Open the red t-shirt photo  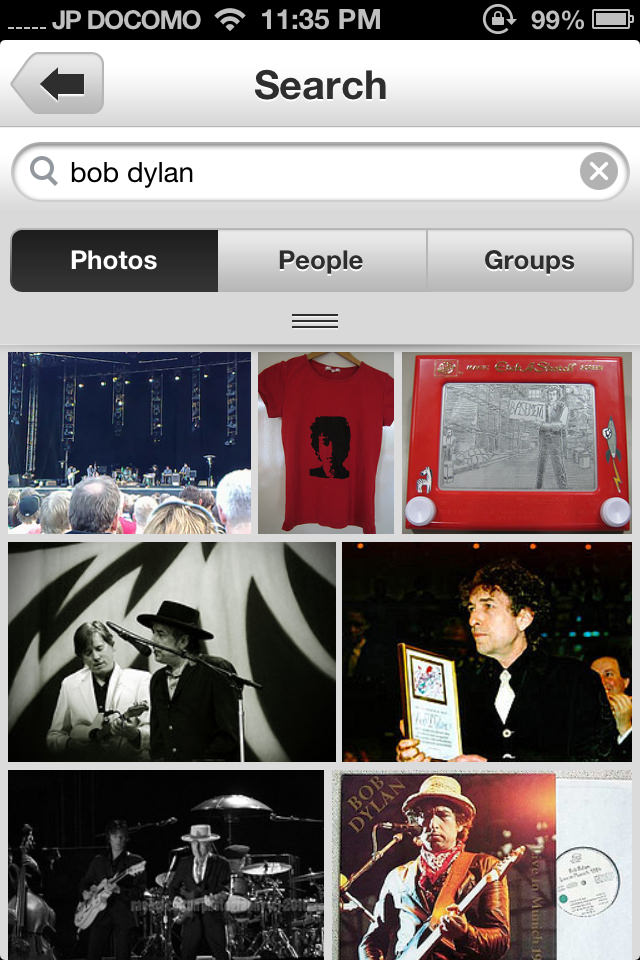[326, 442]
